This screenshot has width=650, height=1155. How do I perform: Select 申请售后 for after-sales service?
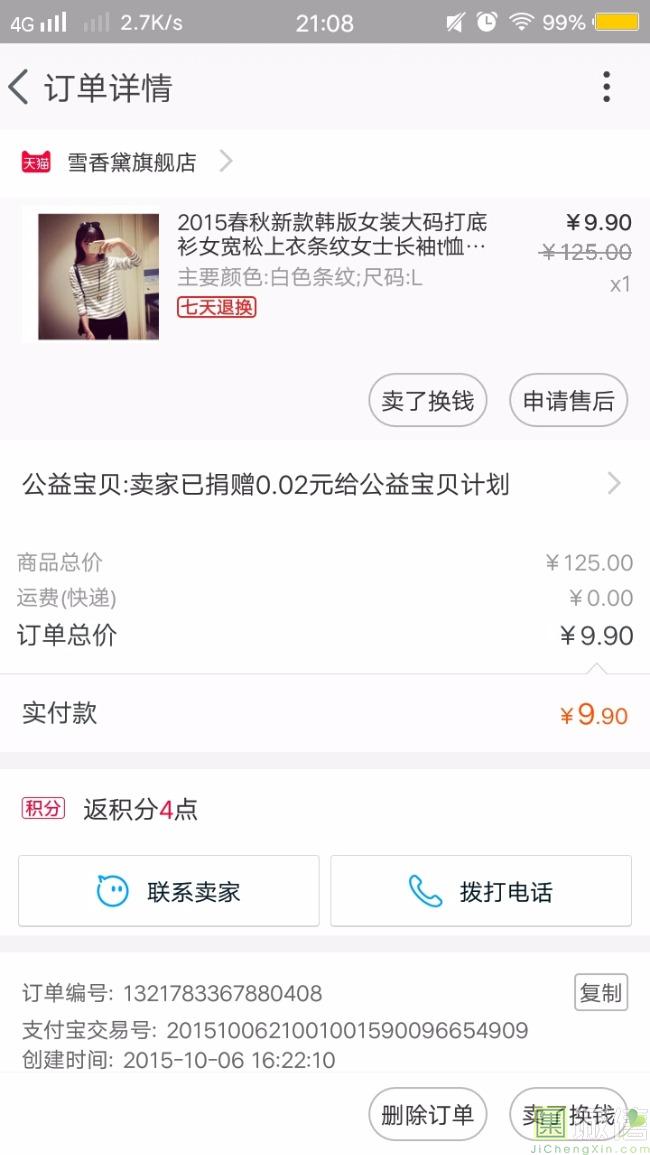[568, 401]
